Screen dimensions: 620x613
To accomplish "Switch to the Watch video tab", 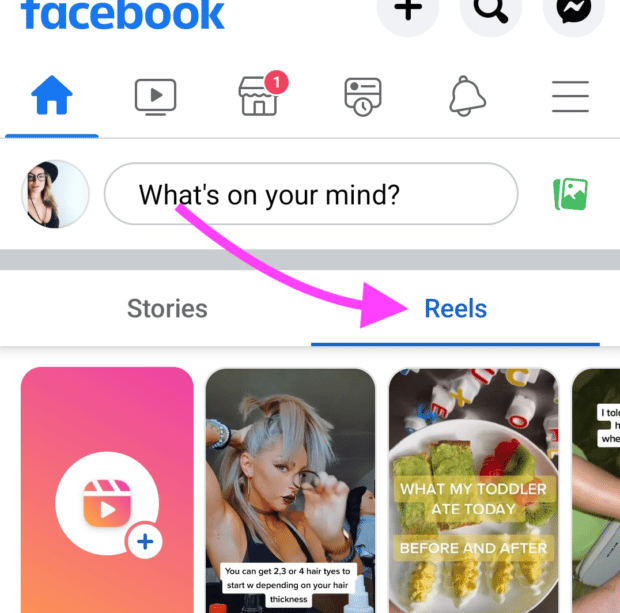I will click(x=155, y=97).
